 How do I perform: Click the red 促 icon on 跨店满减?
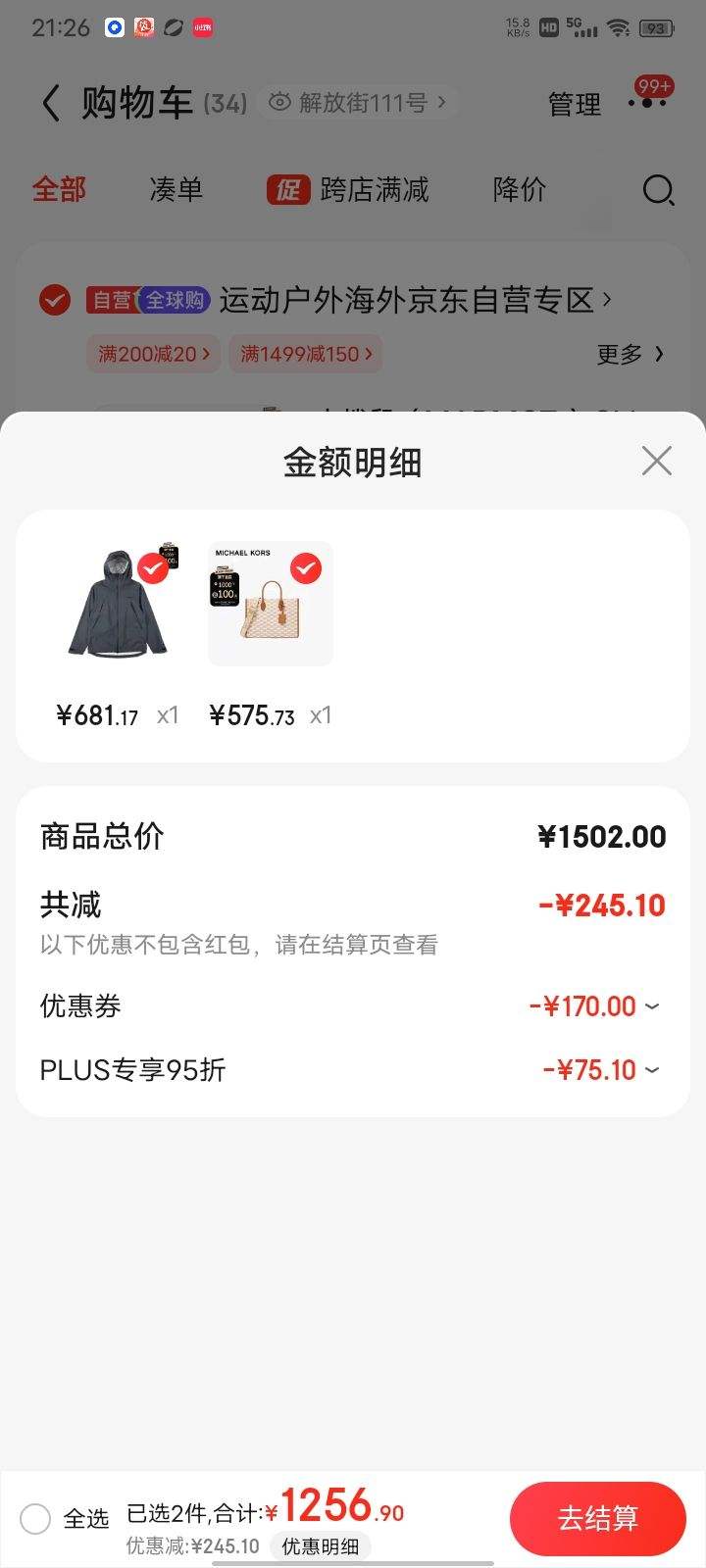point(286,189)
